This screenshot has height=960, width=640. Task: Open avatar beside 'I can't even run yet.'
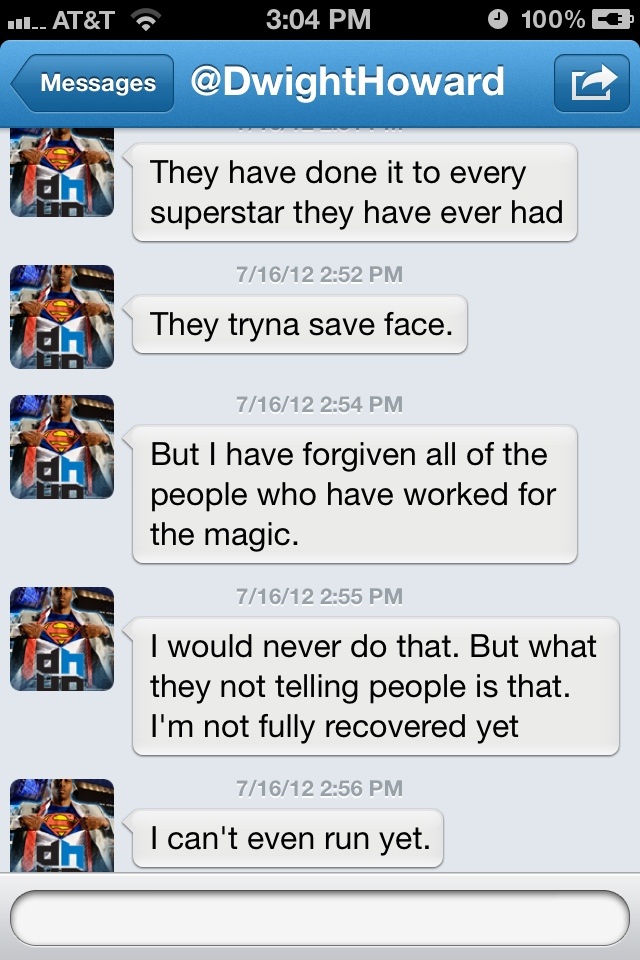62,825
